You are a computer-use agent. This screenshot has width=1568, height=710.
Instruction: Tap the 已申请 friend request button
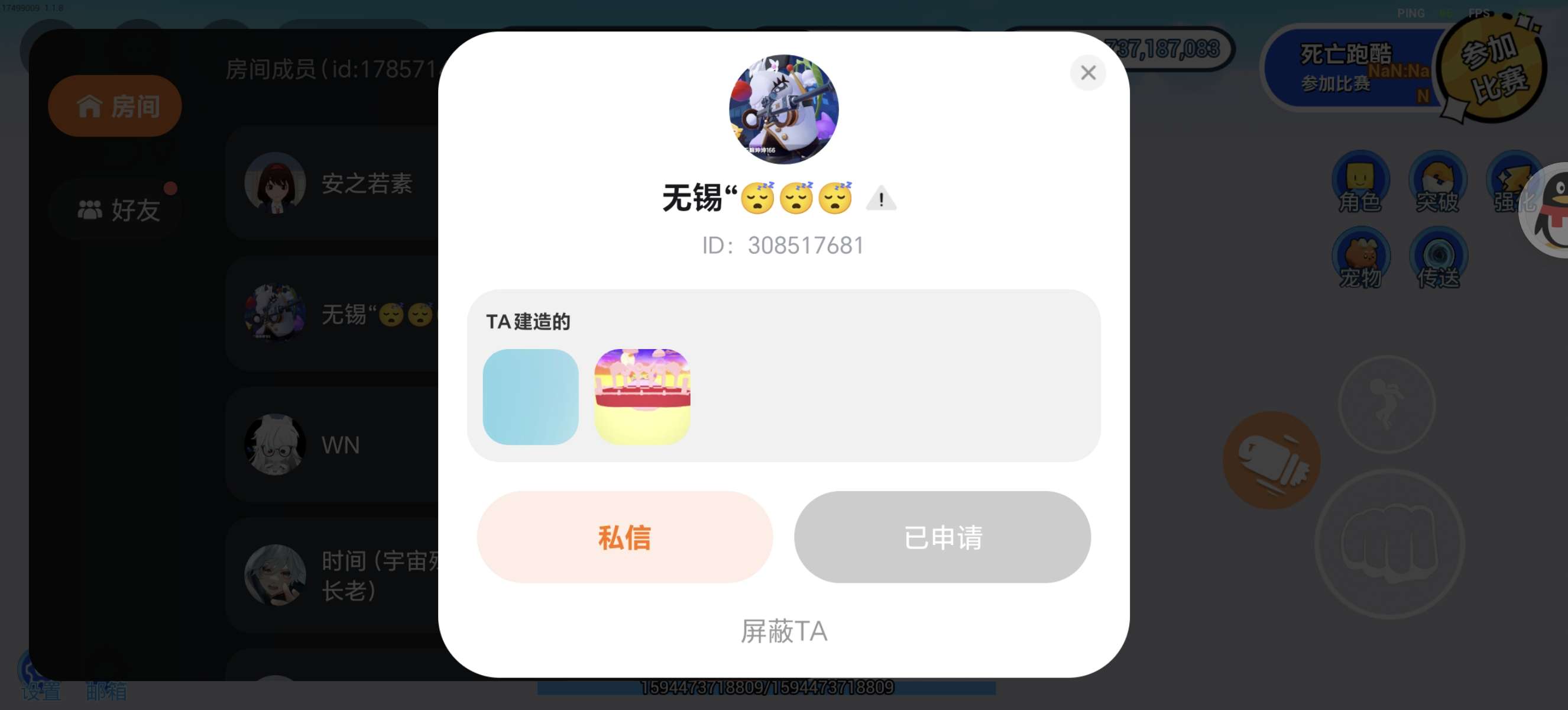tap(942, 537)
